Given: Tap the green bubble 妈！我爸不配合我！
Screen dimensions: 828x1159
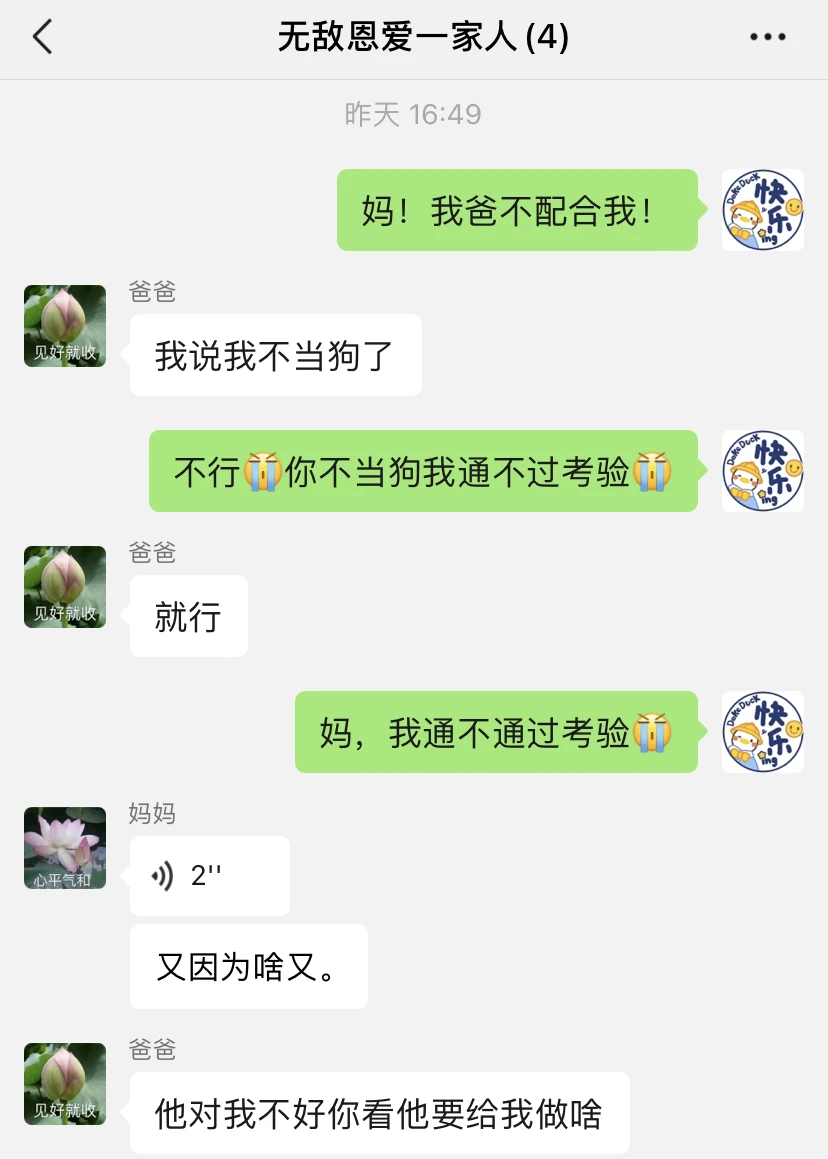Looking at the screenshot, I should [517, 210].
